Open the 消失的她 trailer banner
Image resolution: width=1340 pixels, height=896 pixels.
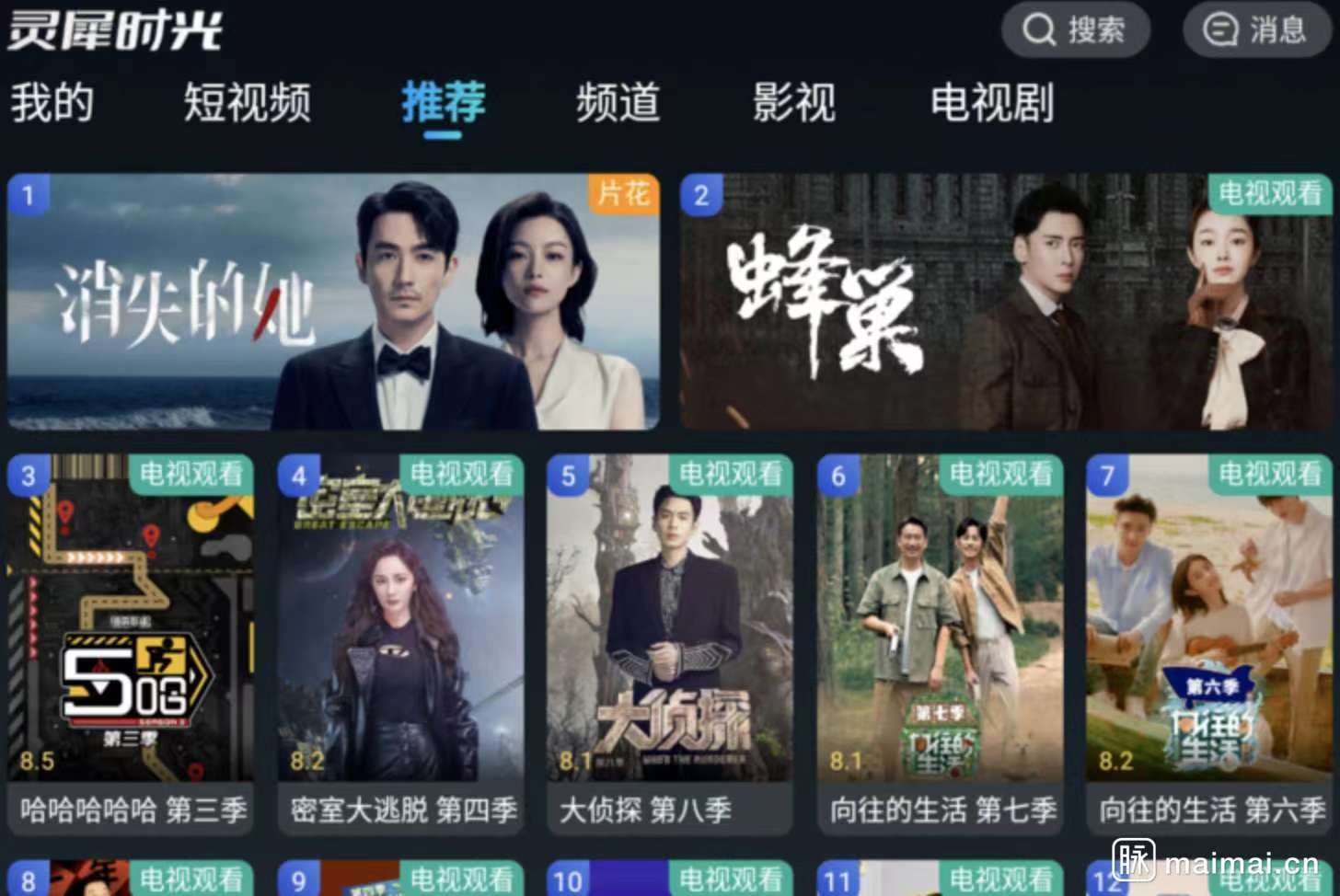click(333, 302)
